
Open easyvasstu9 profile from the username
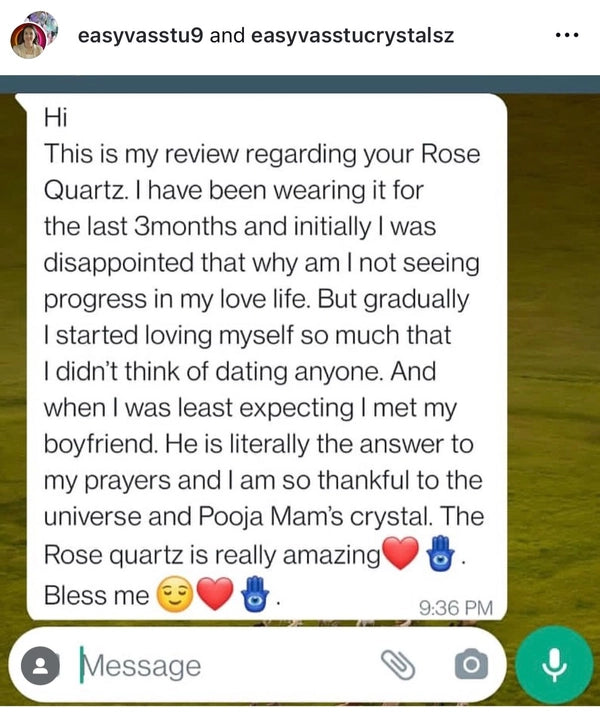pos(140,35)
